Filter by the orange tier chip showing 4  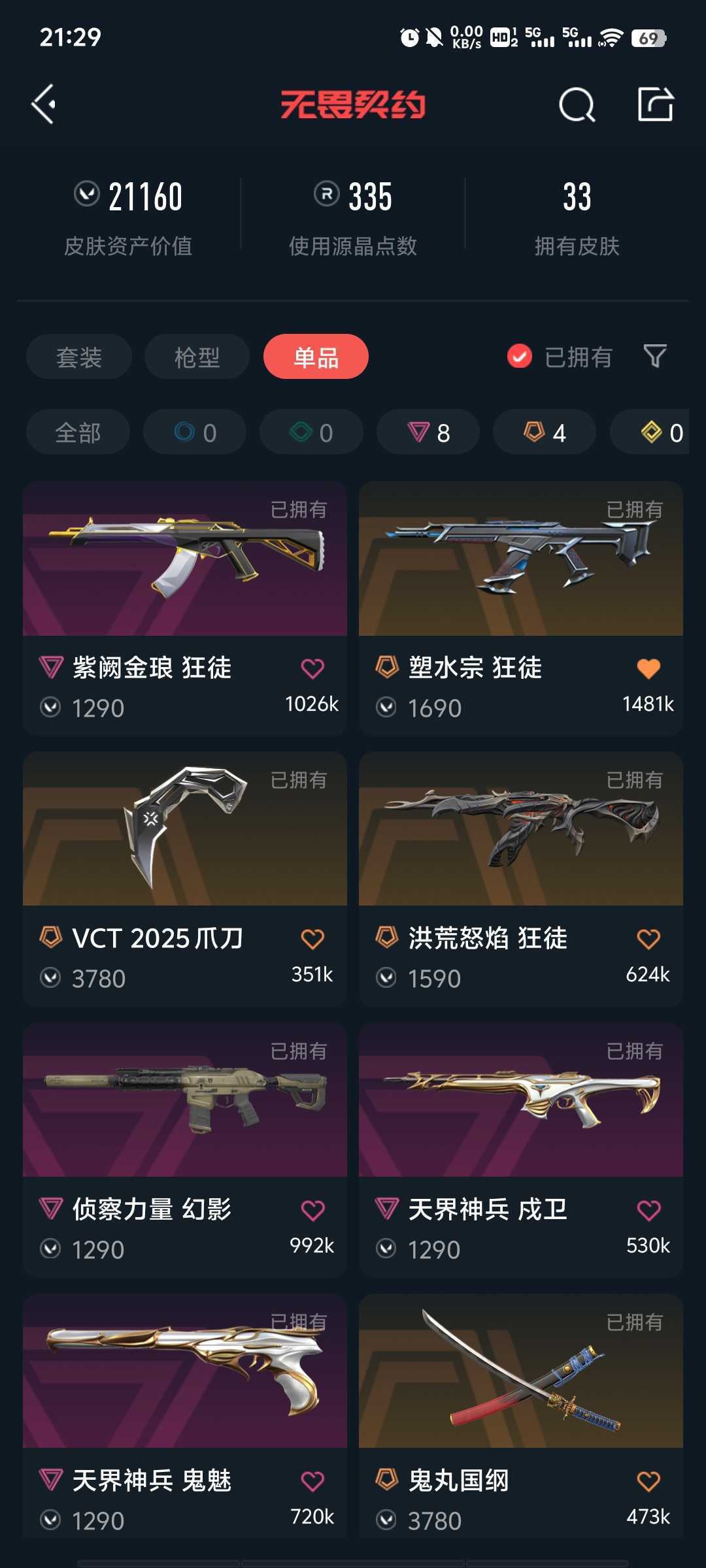[x=545, y=432]
